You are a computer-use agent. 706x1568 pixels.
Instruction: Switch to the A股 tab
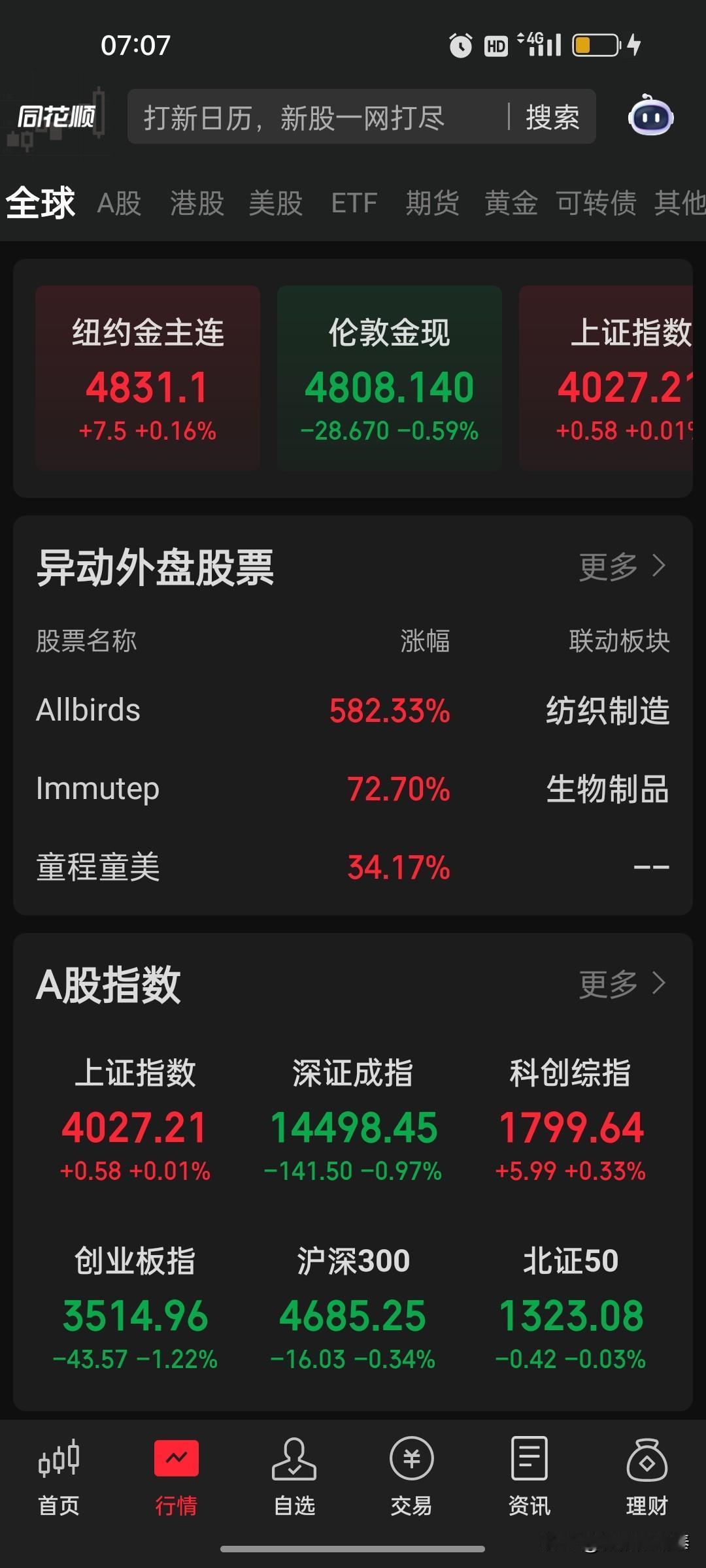pyautogui.click(x=120, y=203)
